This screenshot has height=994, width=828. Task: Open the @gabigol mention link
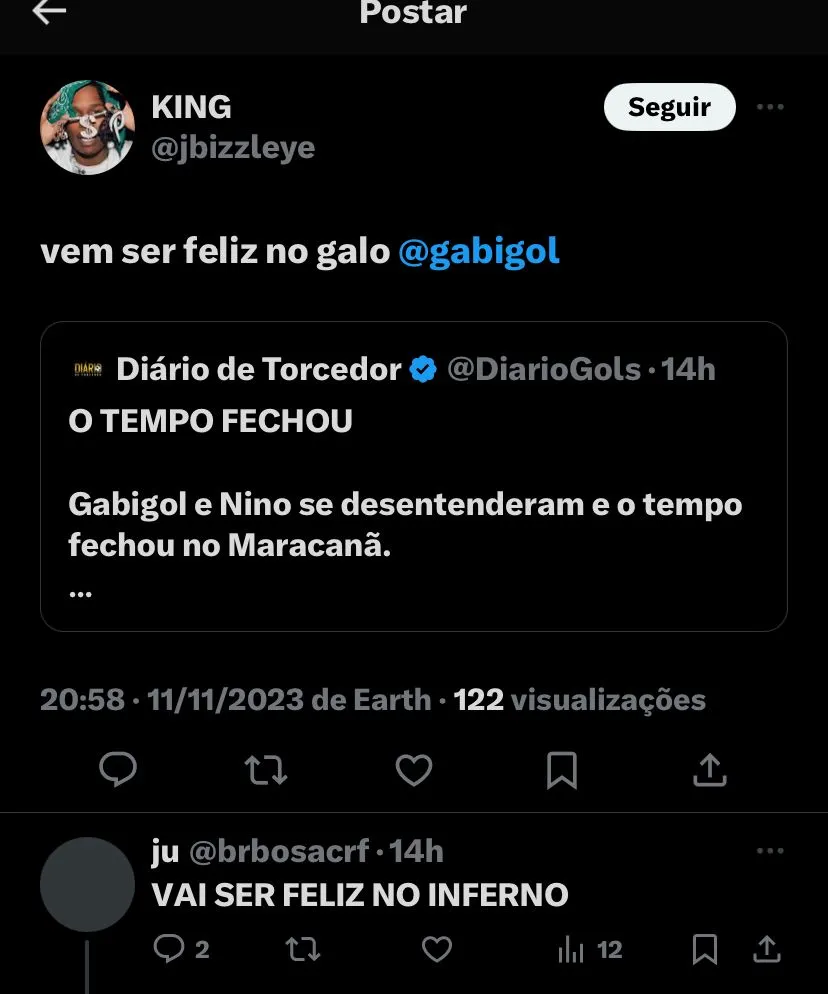click(479, 252)
